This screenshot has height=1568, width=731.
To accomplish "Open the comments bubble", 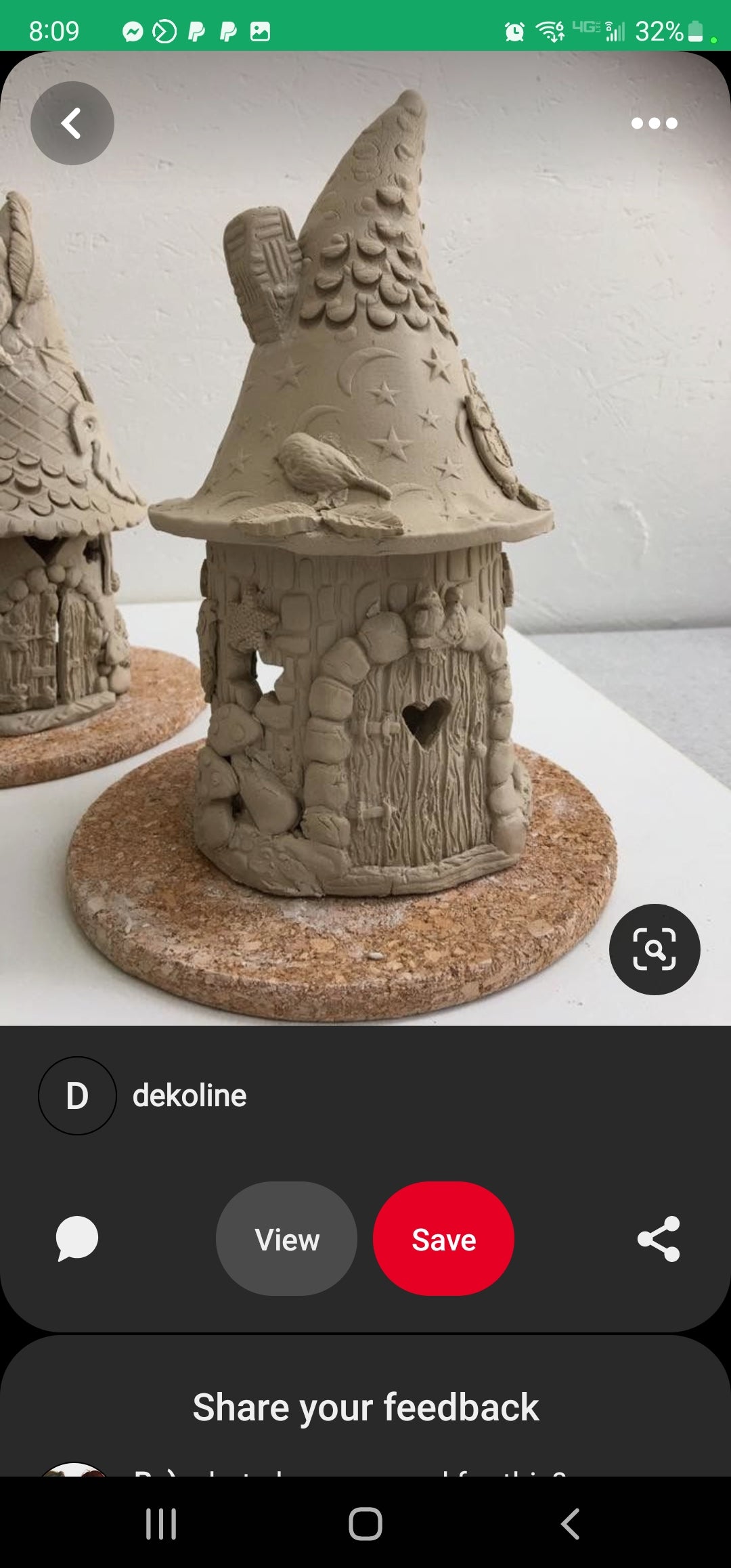I will click(x=77, y=1238).
